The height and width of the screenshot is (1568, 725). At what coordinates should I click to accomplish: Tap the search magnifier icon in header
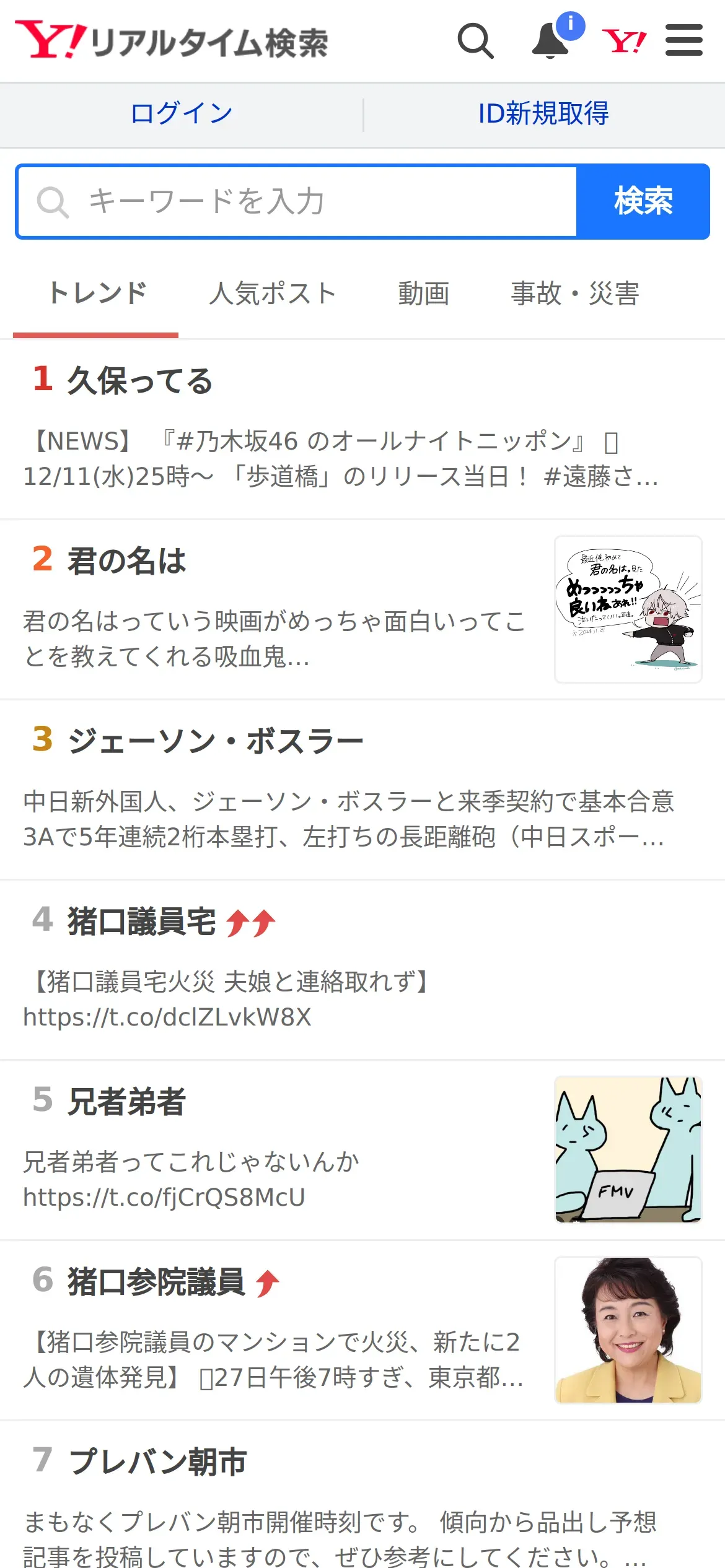(475, 41)
